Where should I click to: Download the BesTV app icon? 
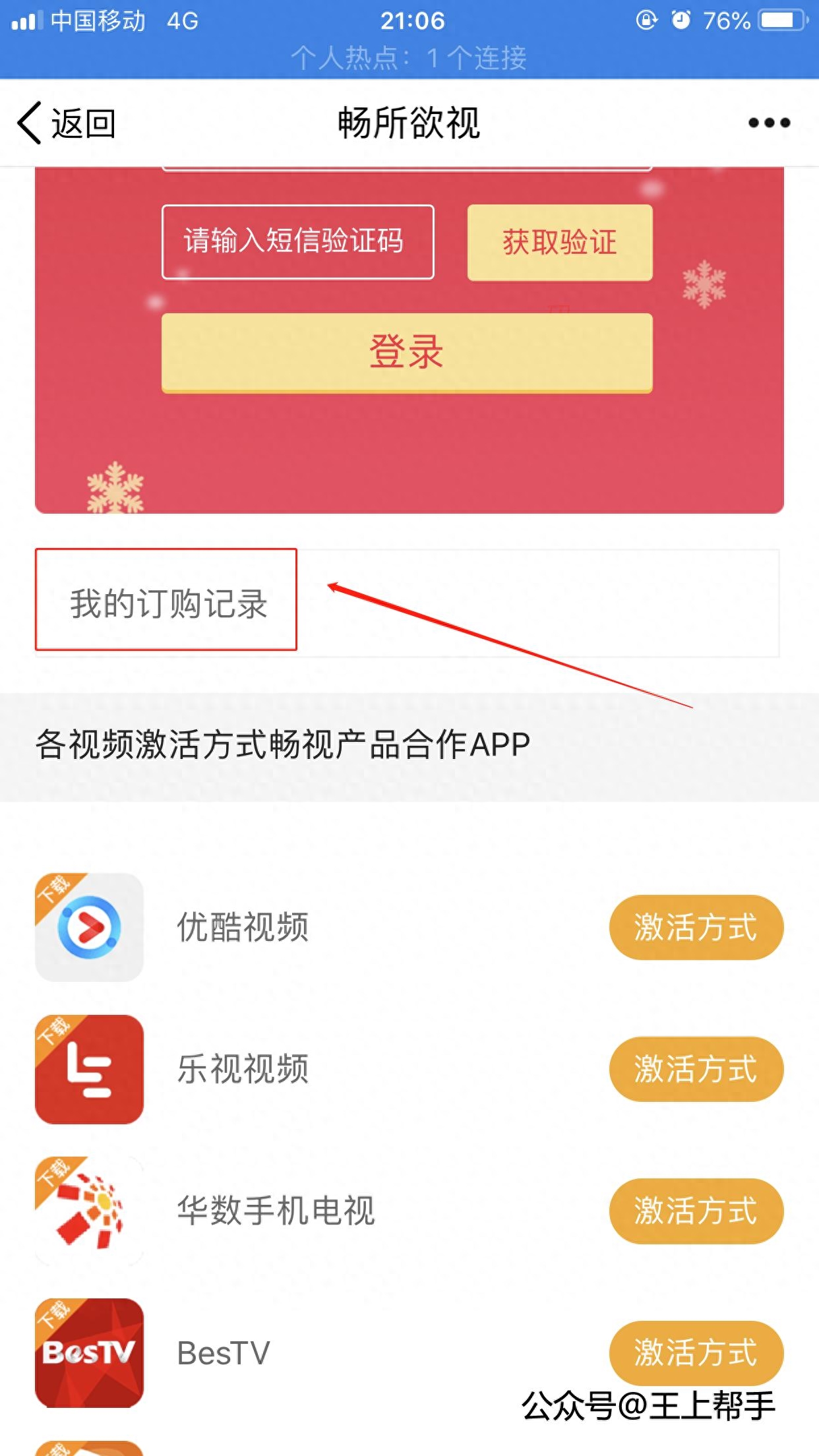point(89,1352)
